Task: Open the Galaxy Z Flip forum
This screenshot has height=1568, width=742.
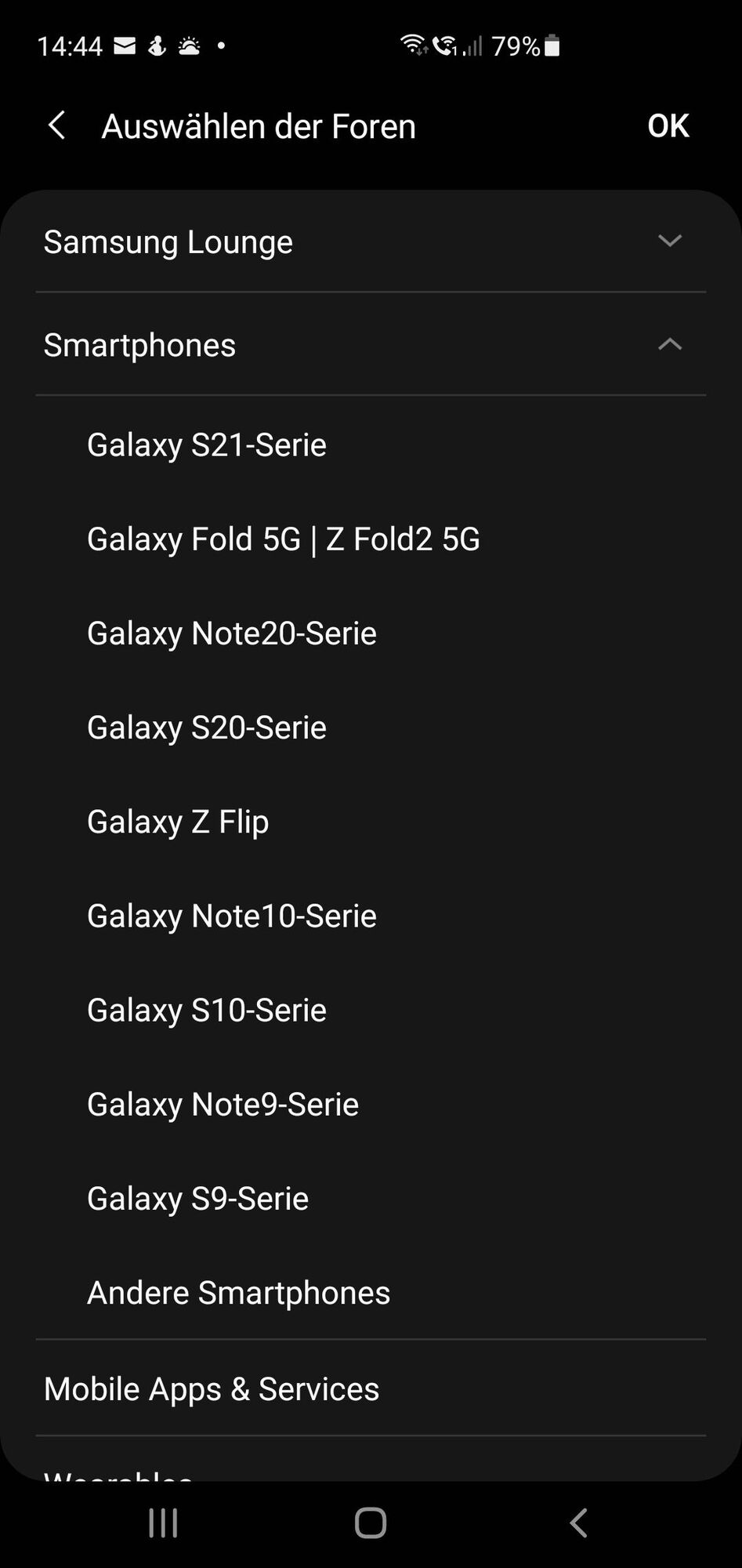Action: point(178,821)
